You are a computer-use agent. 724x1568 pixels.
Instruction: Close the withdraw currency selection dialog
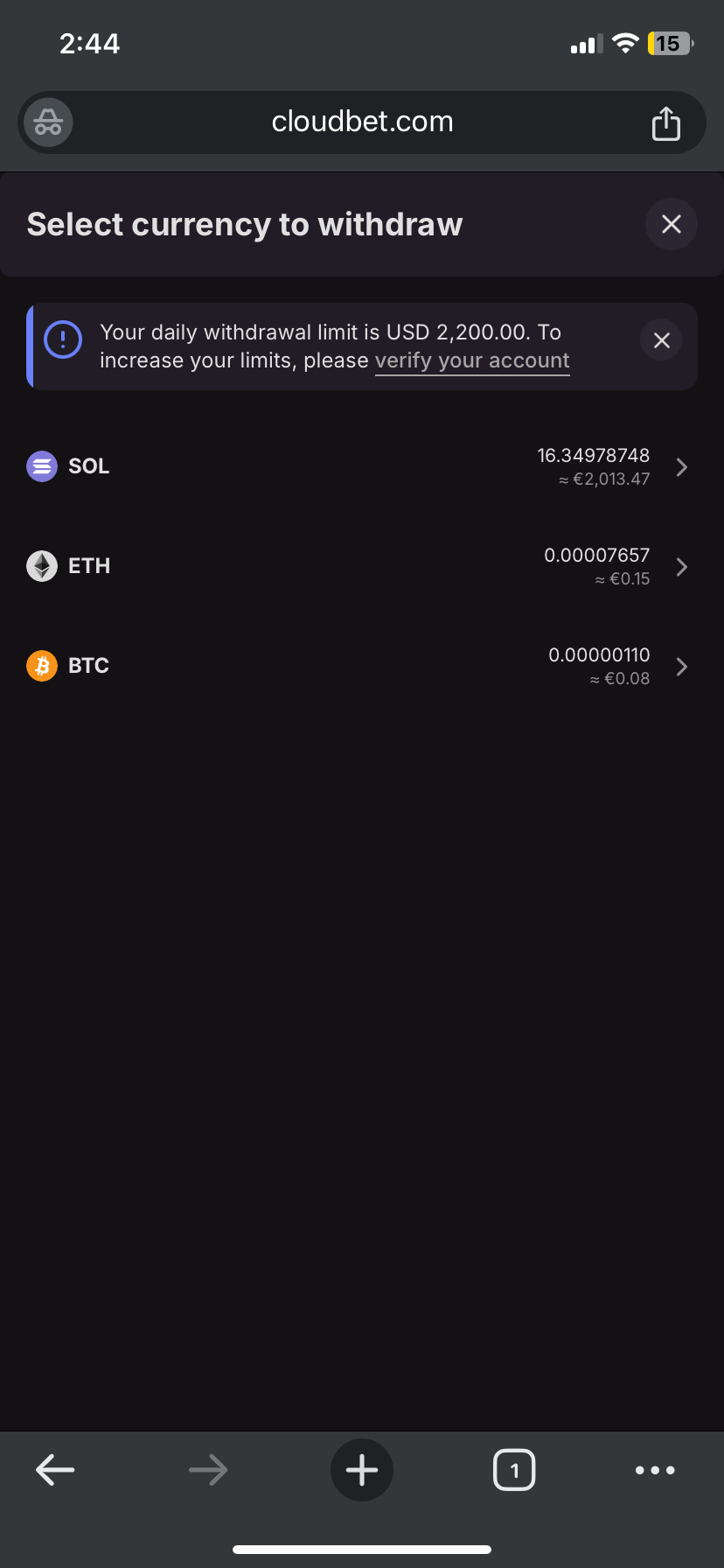(x=671, y=225)
